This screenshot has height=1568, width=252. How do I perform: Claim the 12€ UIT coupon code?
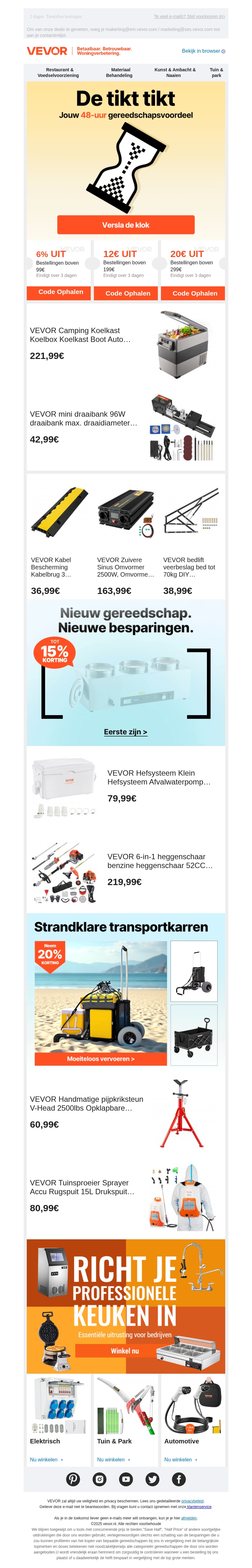click(x=128, y=293)
